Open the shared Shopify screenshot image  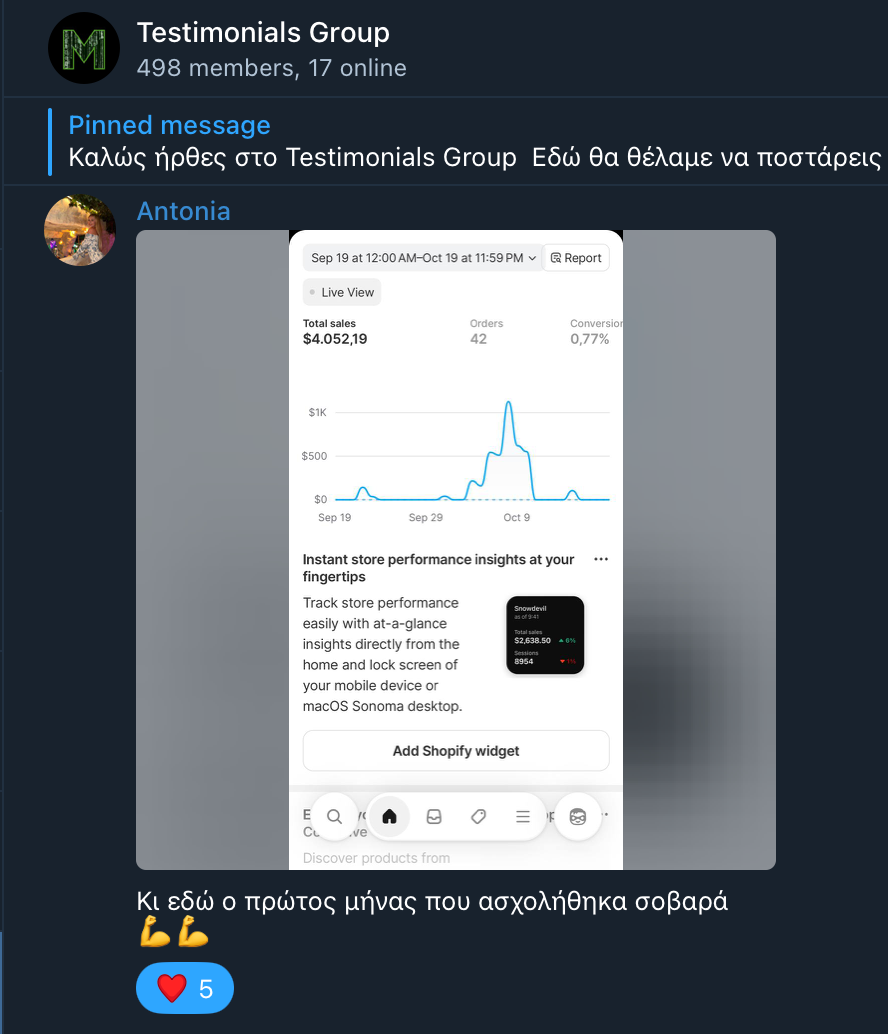click(x=456, y=550)
